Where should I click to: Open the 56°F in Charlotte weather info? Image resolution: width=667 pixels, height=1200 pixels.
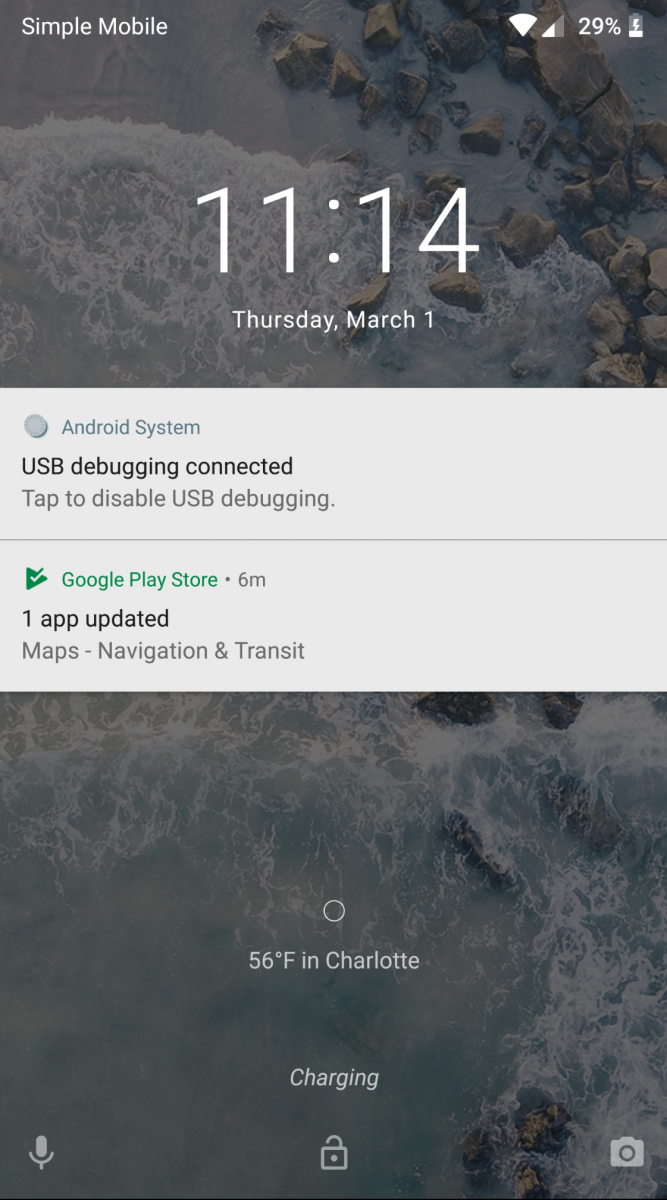334,960
